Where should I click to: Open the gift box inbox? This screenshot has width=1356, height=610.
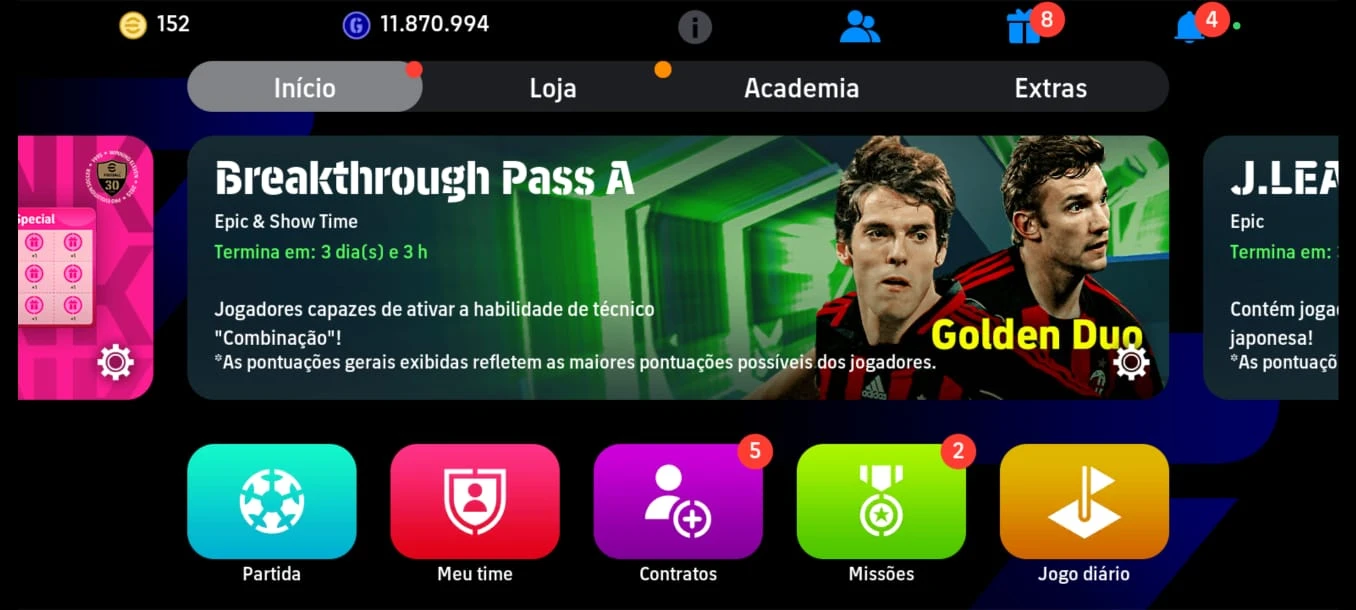point(1024,26)
